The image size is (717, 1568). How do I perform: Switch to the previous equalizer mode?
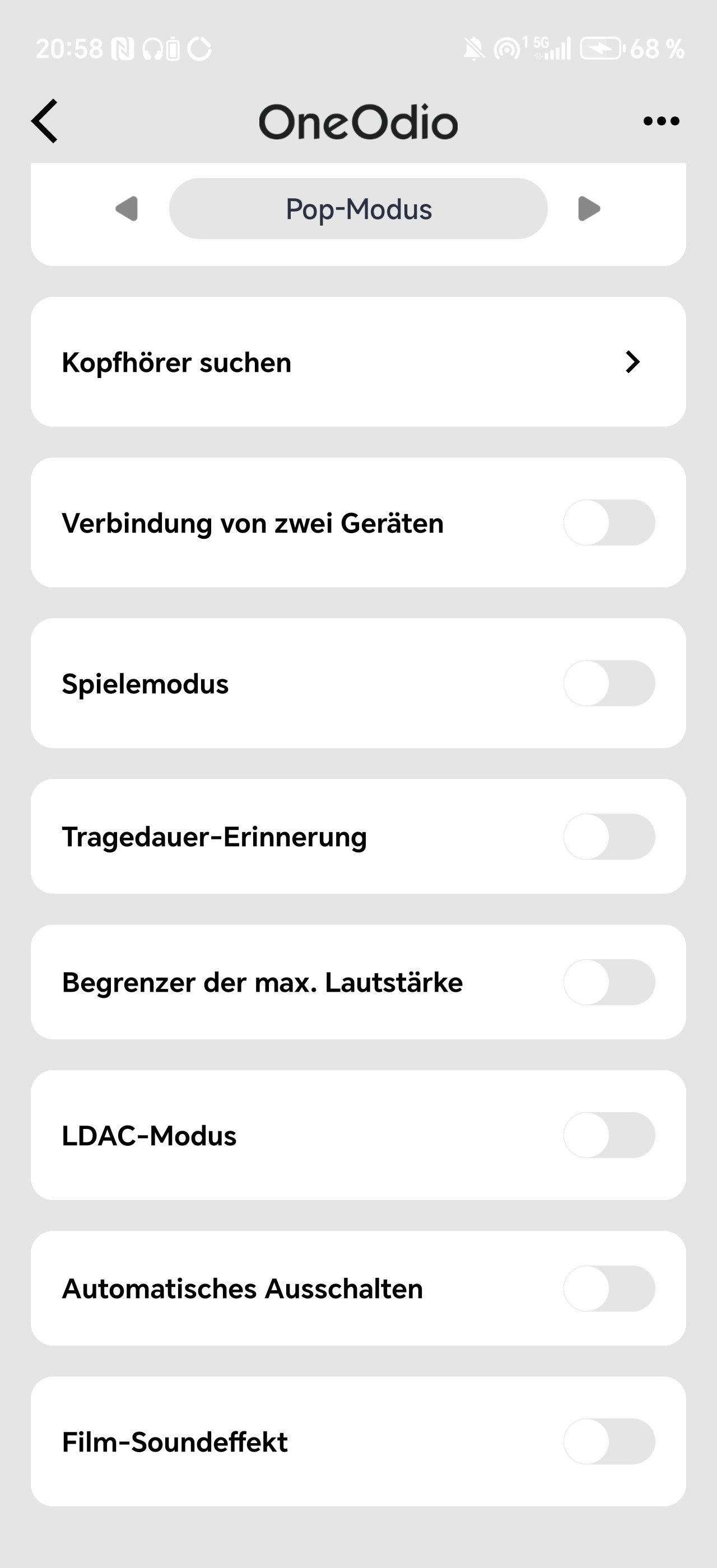127,209
